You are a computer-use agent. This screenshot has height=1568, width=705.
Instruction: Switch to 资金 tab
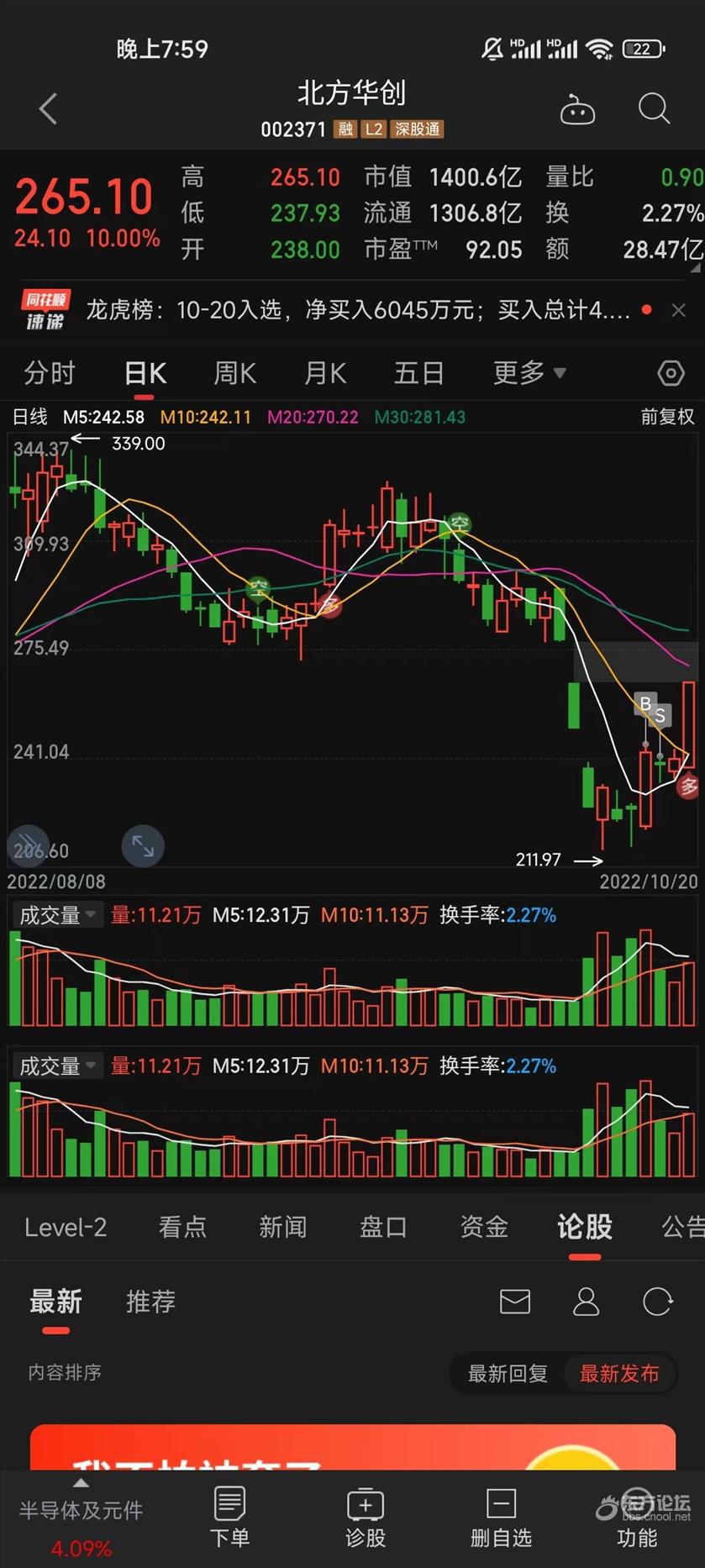tap(484, 1227)
